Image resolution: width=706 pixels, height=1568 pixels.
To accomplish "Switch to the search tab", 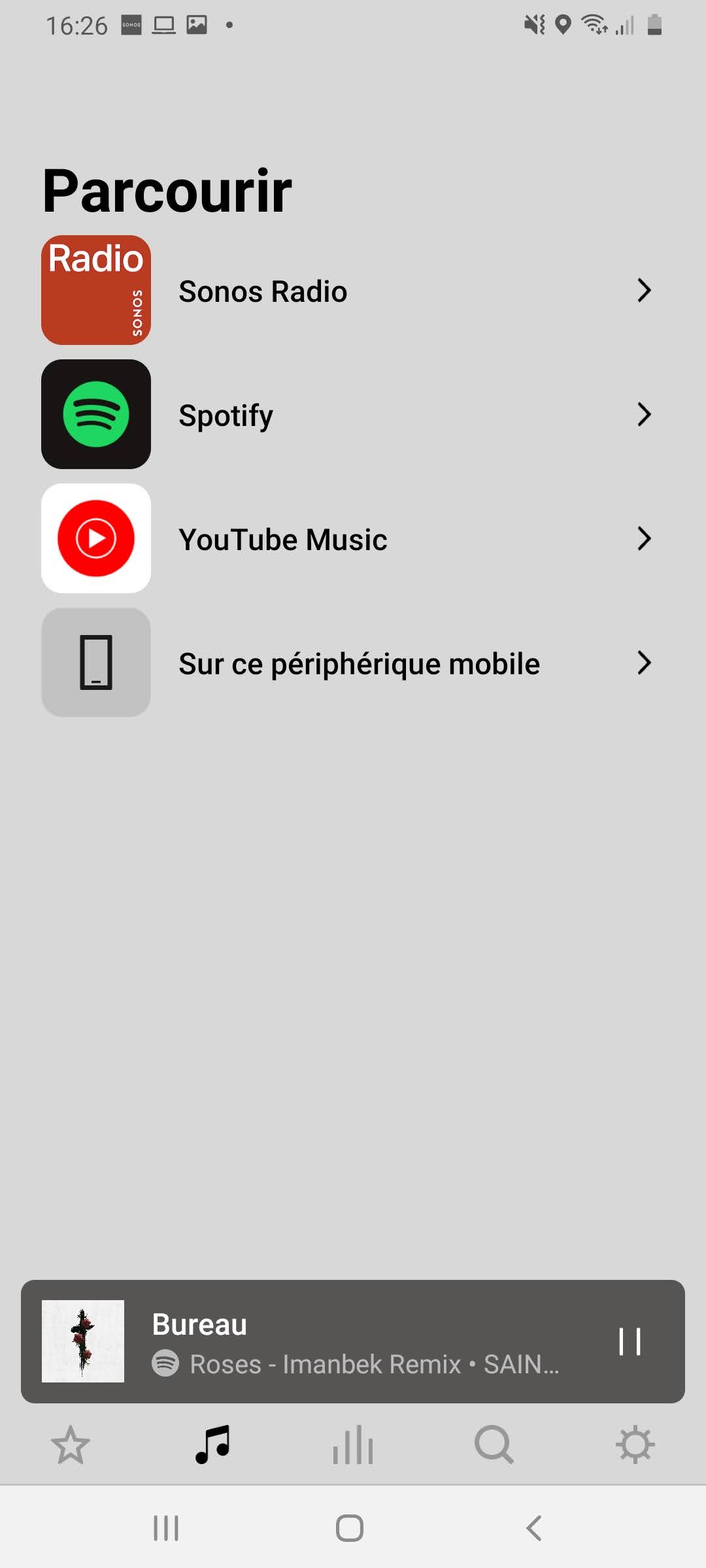I will [x=494, y=1445].
